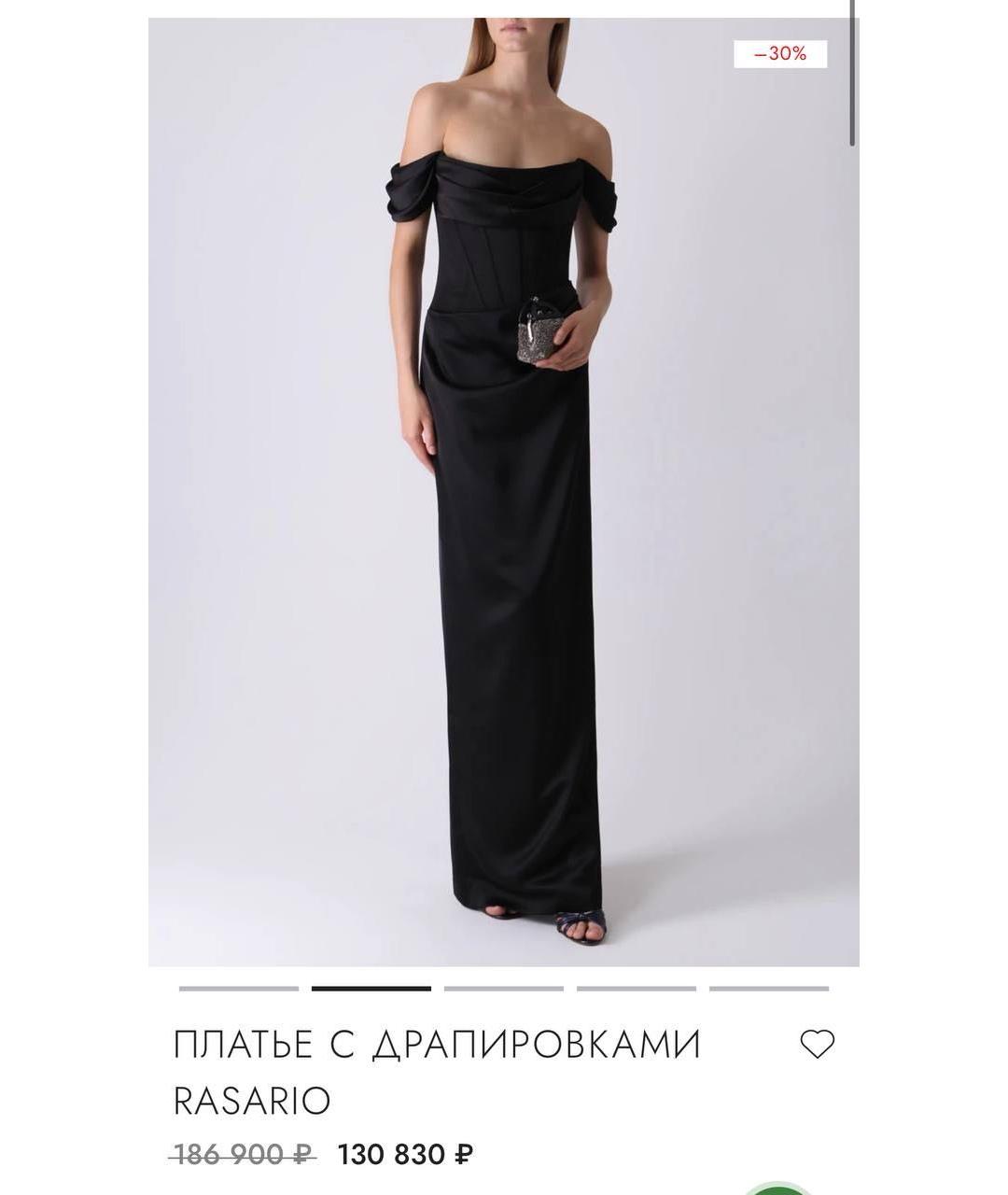Screen dimensions: 1008x1195
Task: Add the Rasario dress to favorites
Action: point(817,1044)
